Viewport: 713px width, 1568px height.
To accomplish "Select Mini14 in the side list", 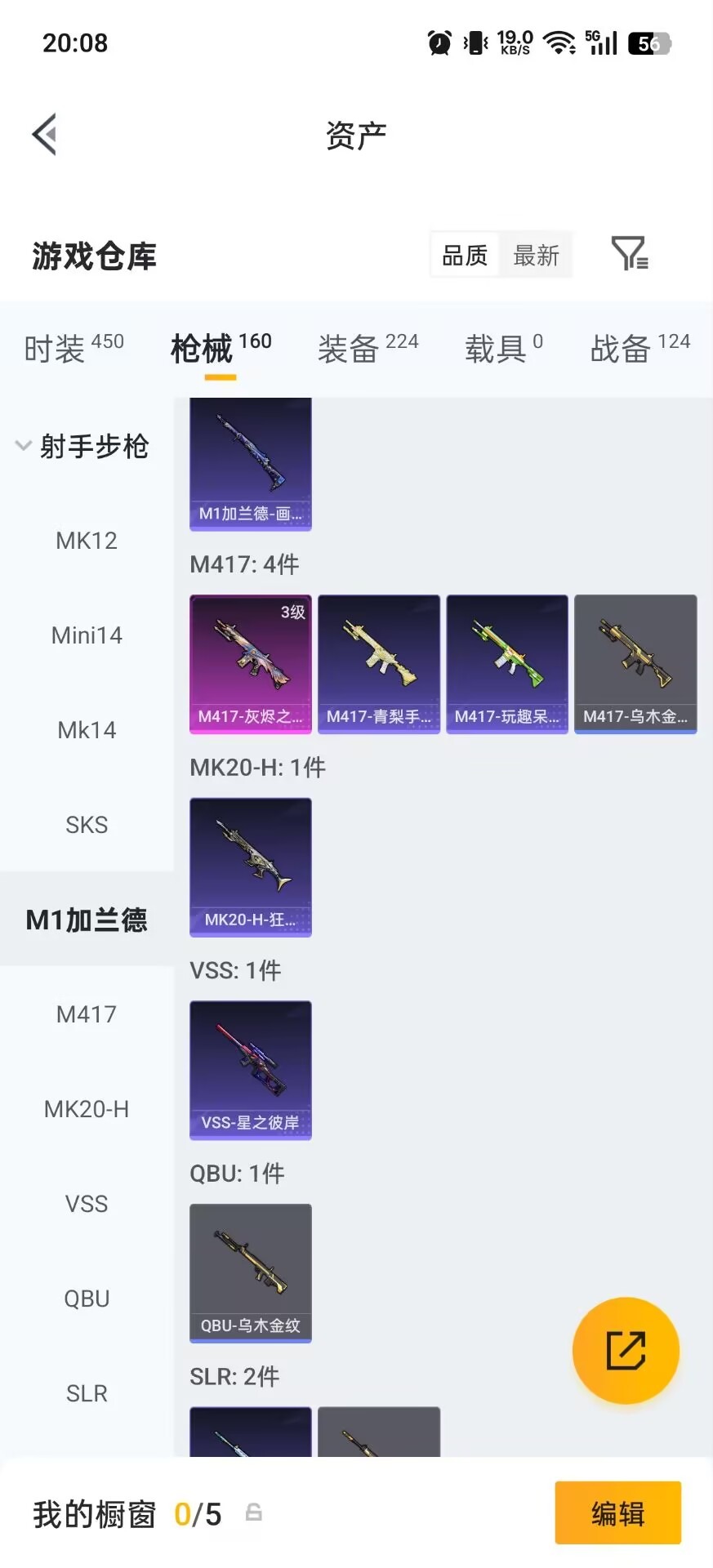I will pos(87,635).
